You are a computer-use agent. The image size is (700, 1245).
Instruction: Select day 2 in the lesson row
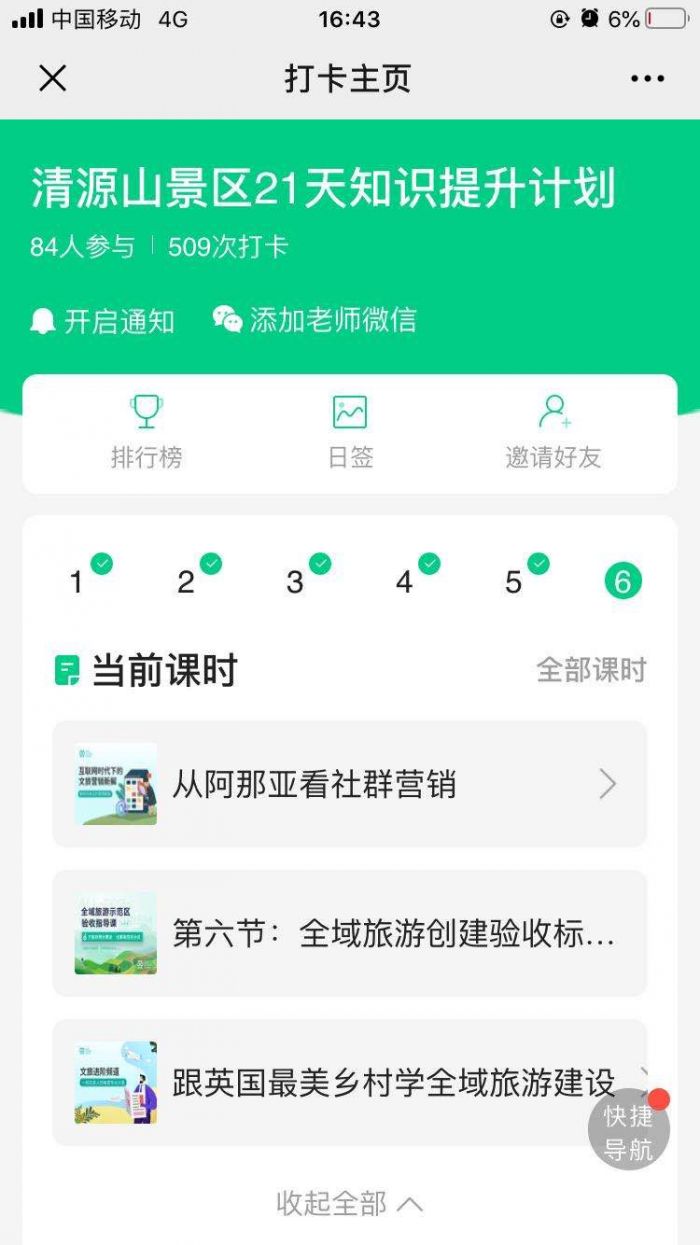pos(187,582)
